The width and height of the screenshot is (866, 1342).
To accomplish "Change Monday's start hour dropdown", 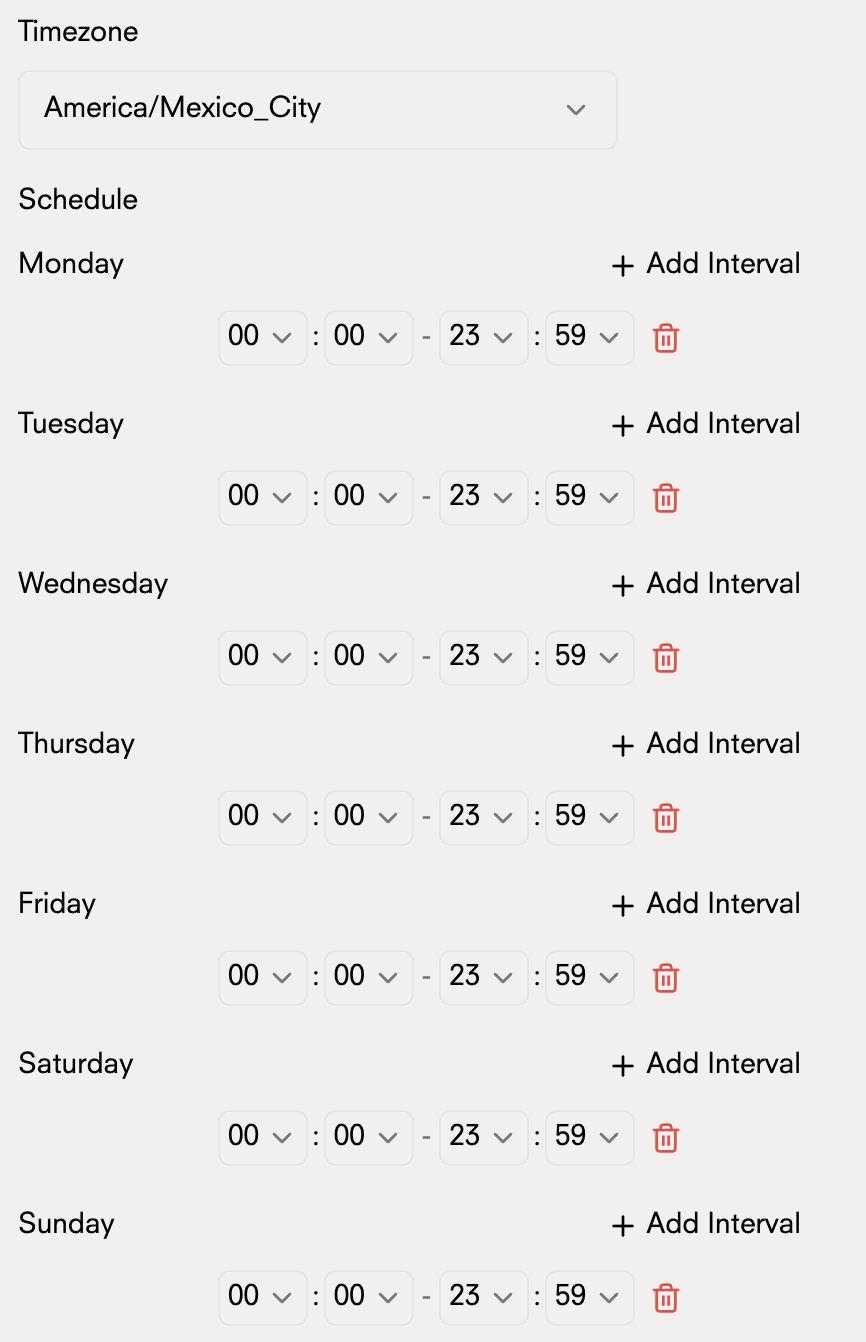I will coord(262,337).
